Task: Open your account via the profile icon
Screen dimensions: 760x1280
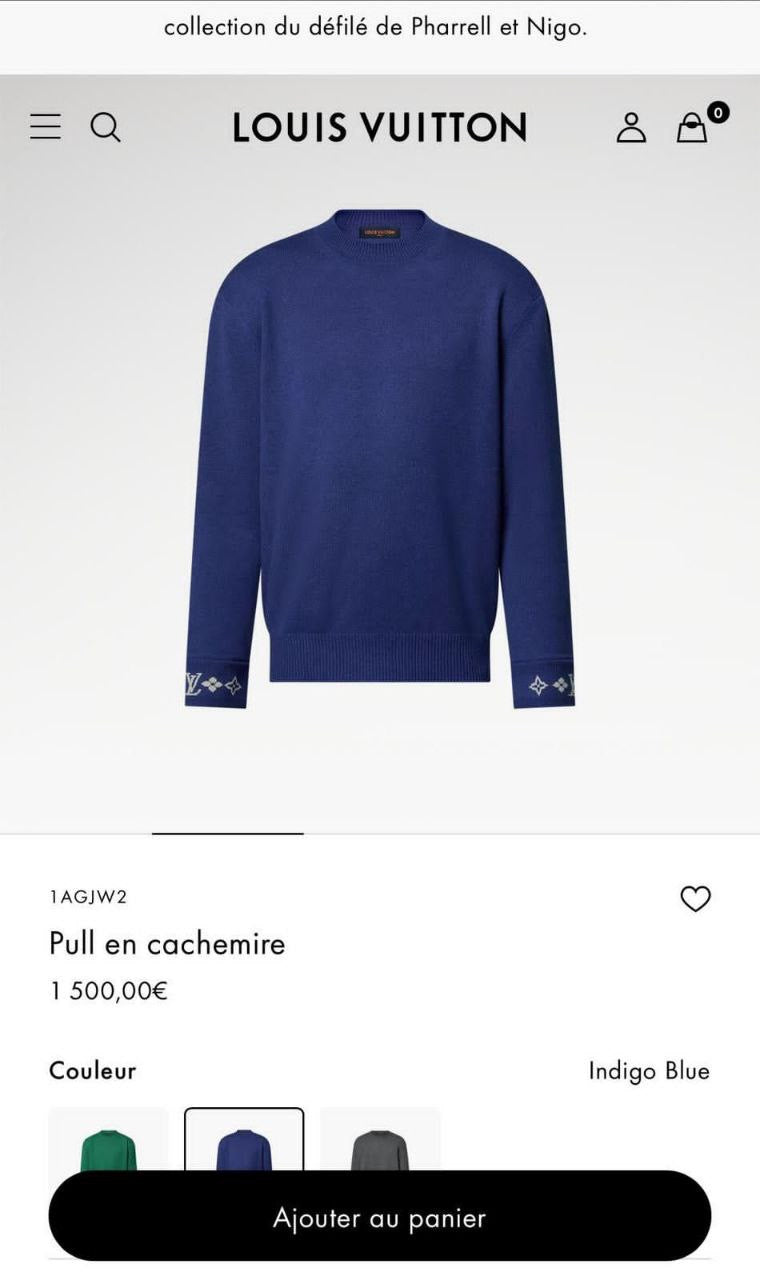Action: click(x=631, y=127)
